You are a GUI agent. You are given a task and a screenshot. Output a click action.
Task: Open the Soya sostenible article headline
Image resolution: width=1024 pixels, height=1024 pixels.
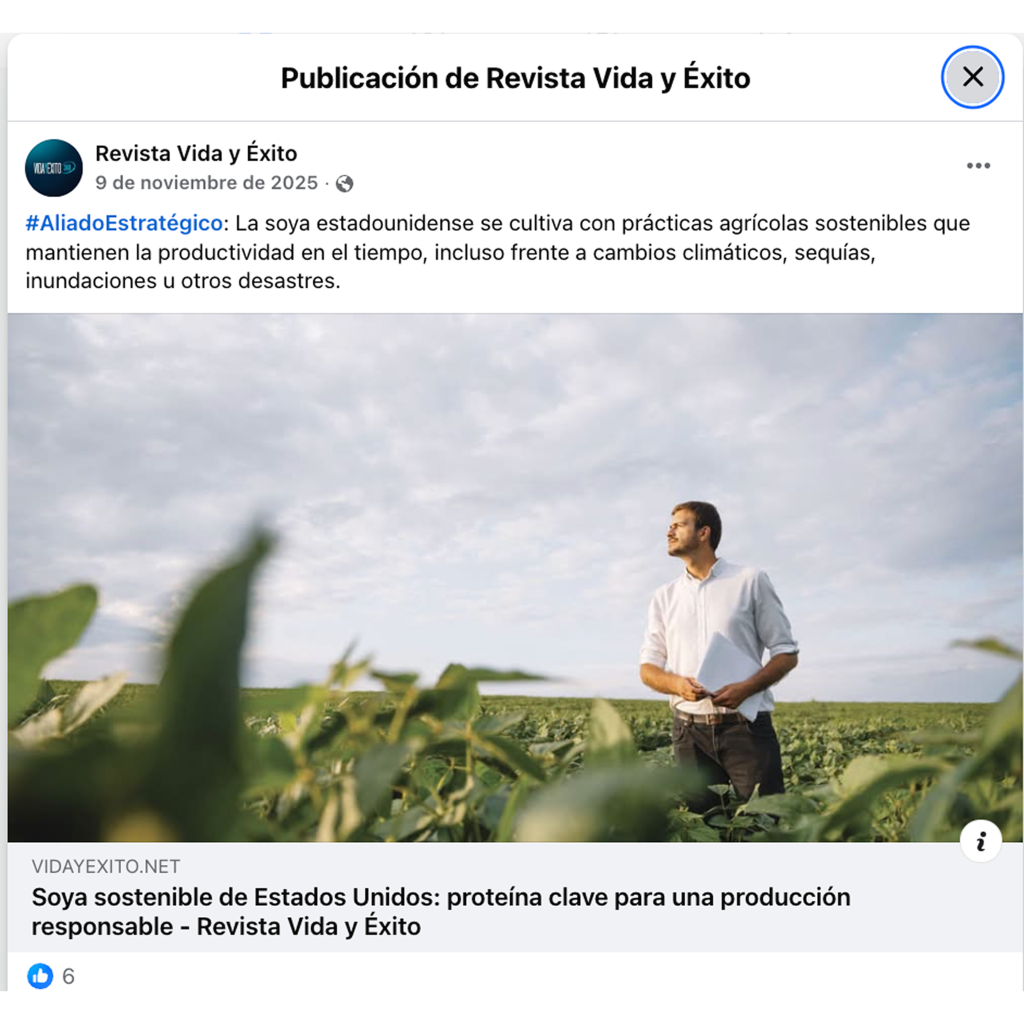[440, 911]
